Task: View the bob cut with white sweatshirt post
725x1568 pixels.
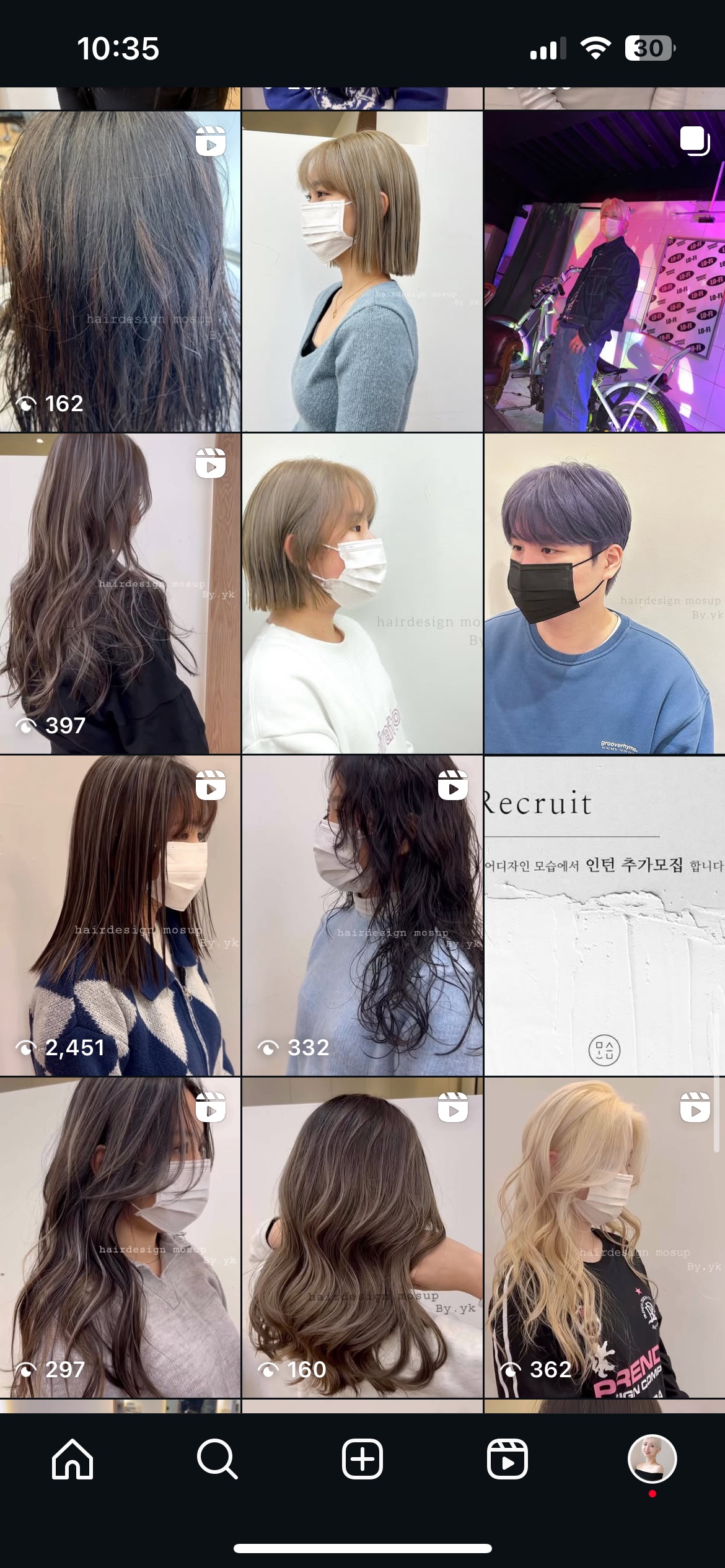Action: click(x=362, y=593)
